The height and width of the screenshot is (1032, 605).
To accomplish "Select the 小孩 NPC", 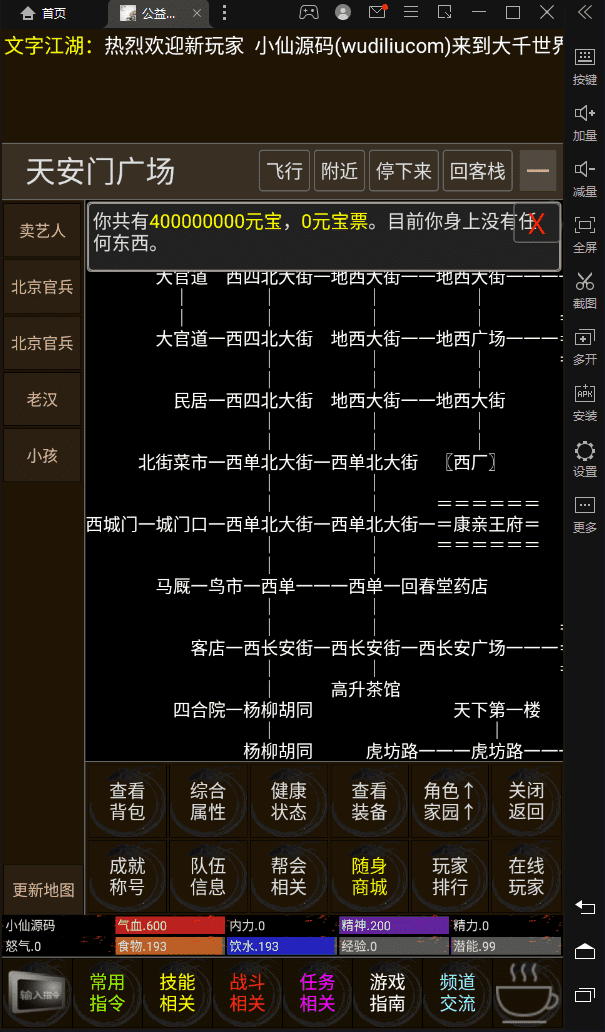I will click(42, 455).
